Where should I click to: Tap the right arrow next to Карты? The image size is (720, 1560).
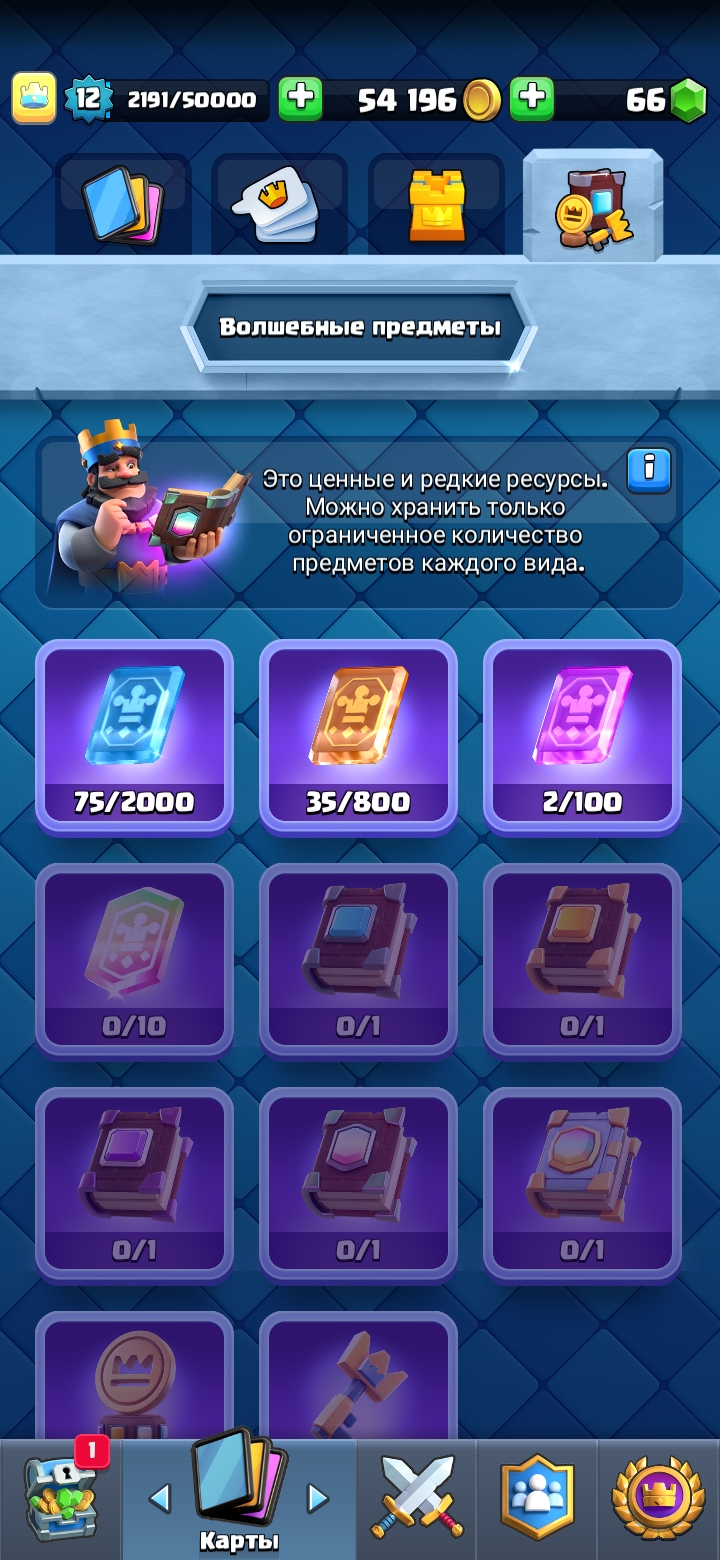318,1497
